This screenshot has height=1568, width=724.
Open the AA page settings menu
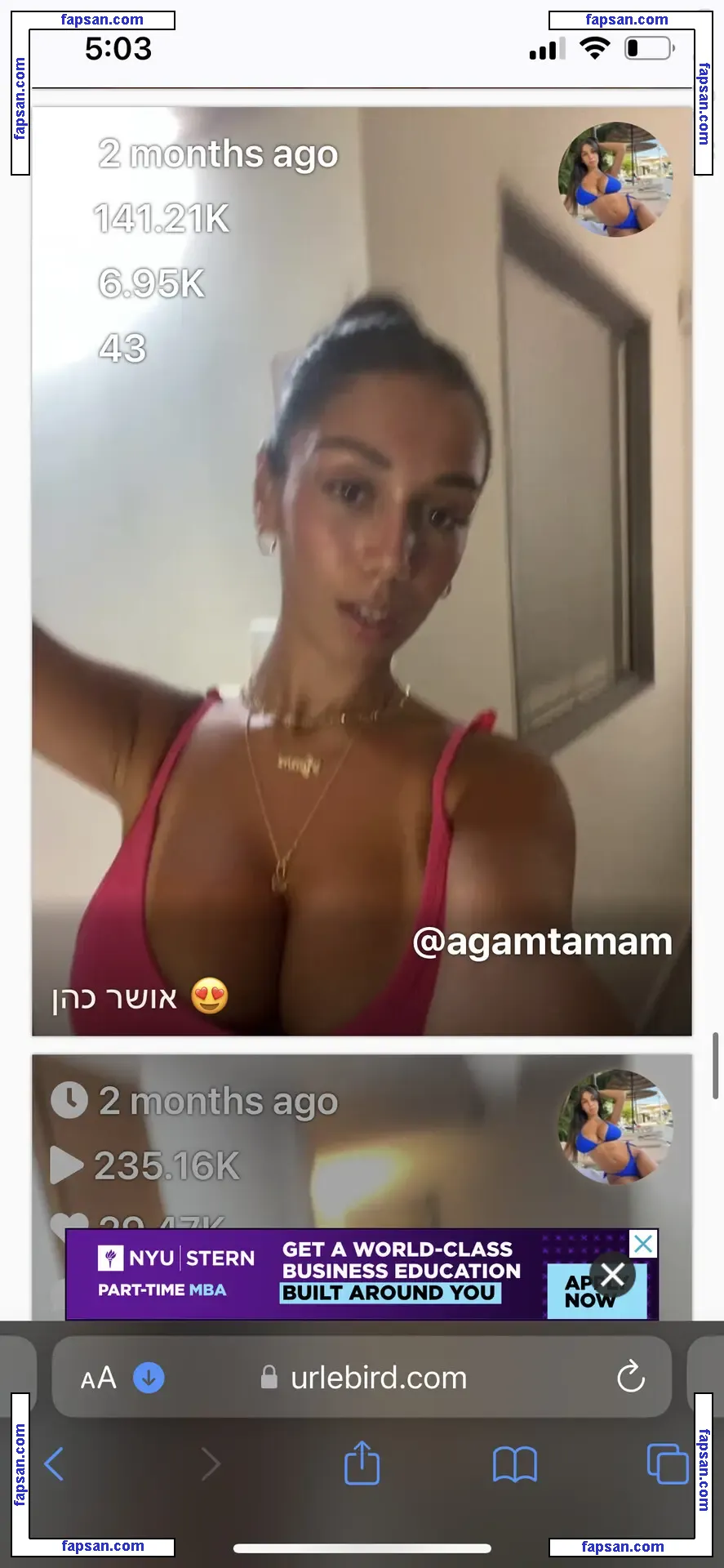tap(98, 1379)
